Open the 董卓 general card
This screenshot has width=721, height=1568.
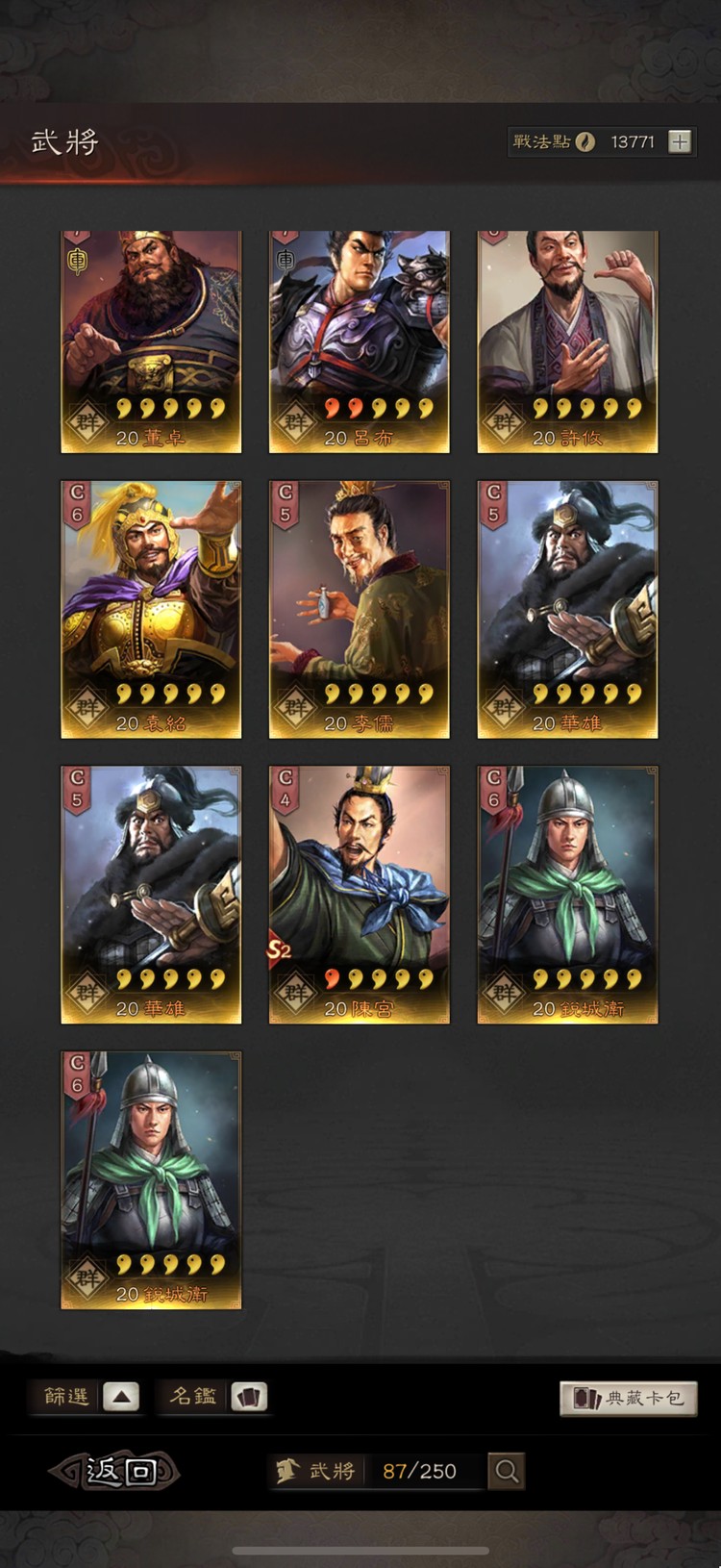click(x=151, y=341)
